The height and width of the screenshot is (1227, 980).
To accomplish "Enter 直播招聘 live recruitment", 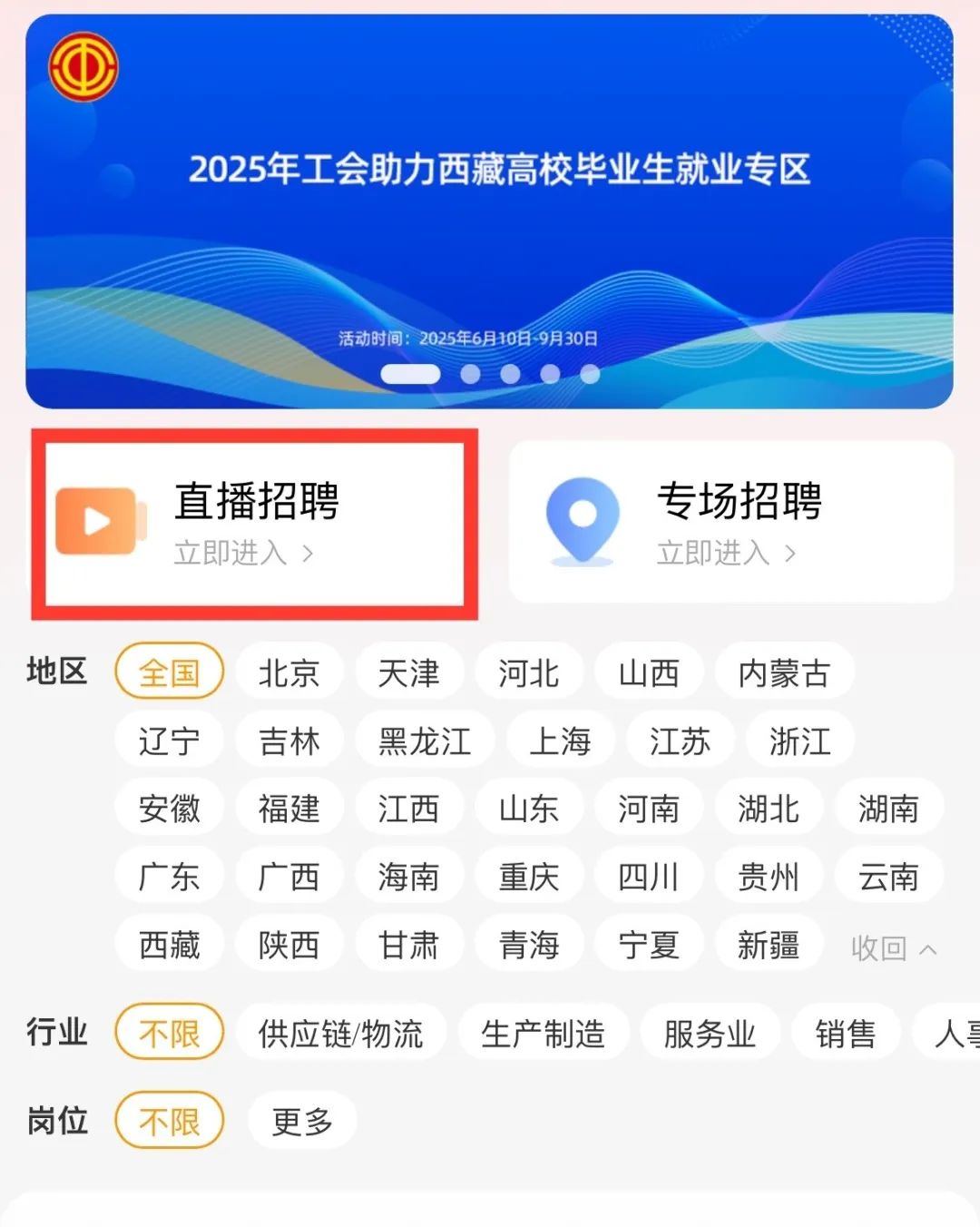I will [x=255, y=523].
